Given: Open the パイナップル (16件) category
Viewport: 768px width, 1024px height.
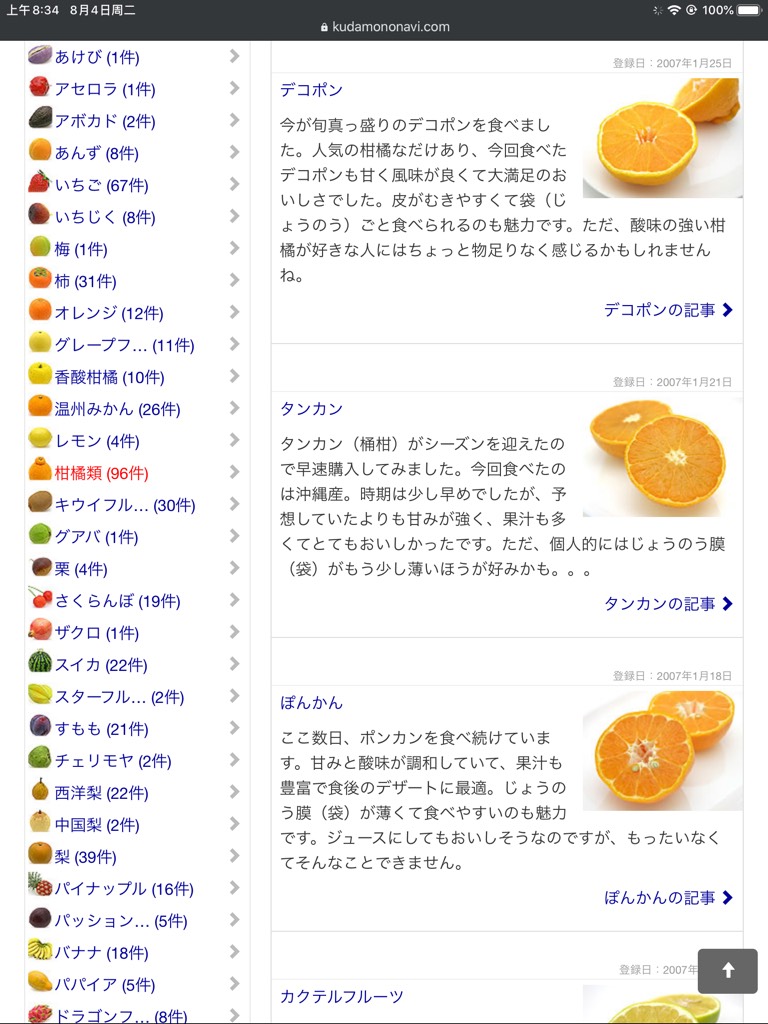Looking at the screenshot, I should [124, 889].
